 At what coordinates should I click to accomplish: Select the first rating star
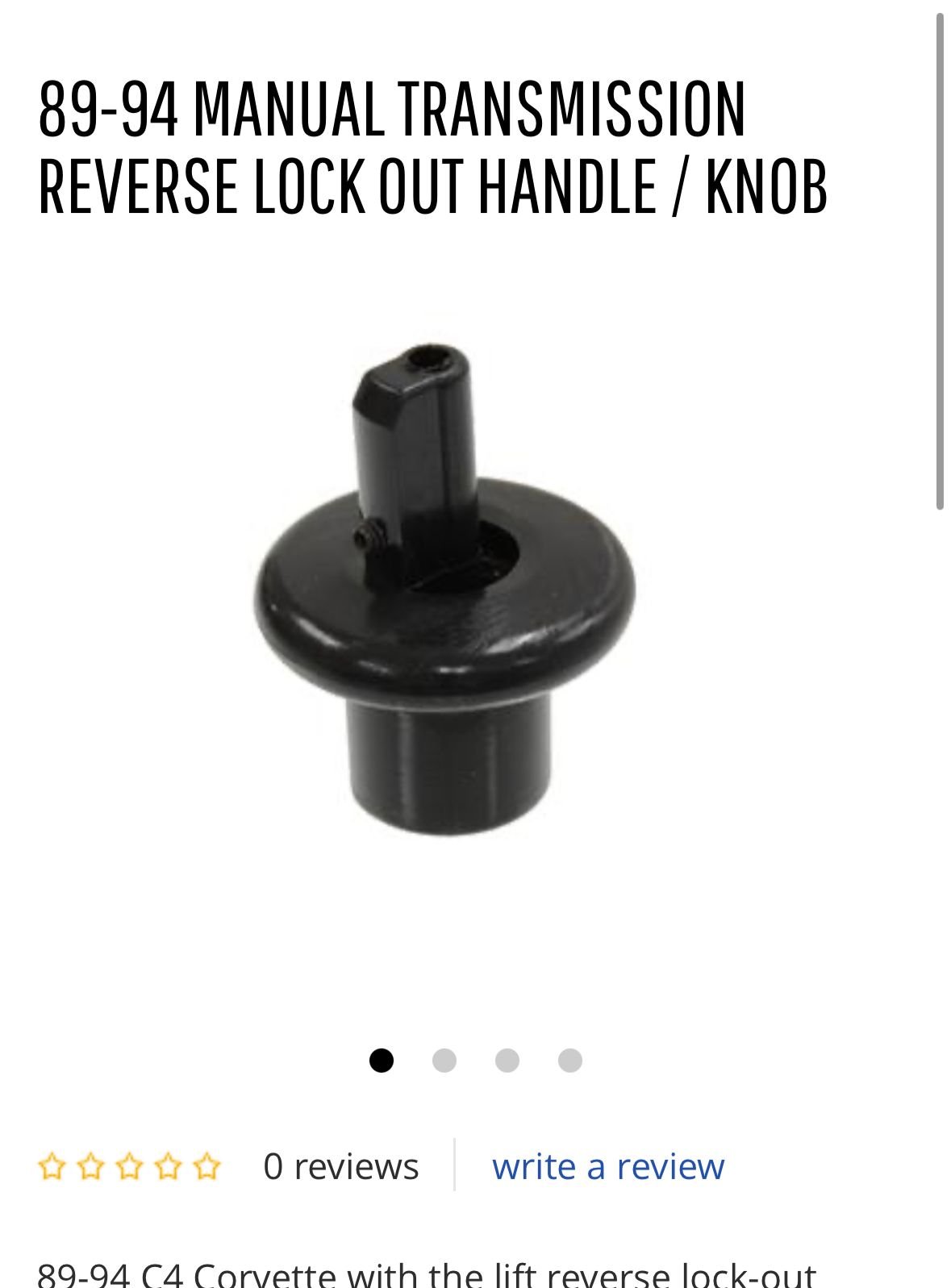click(52, 1165)
